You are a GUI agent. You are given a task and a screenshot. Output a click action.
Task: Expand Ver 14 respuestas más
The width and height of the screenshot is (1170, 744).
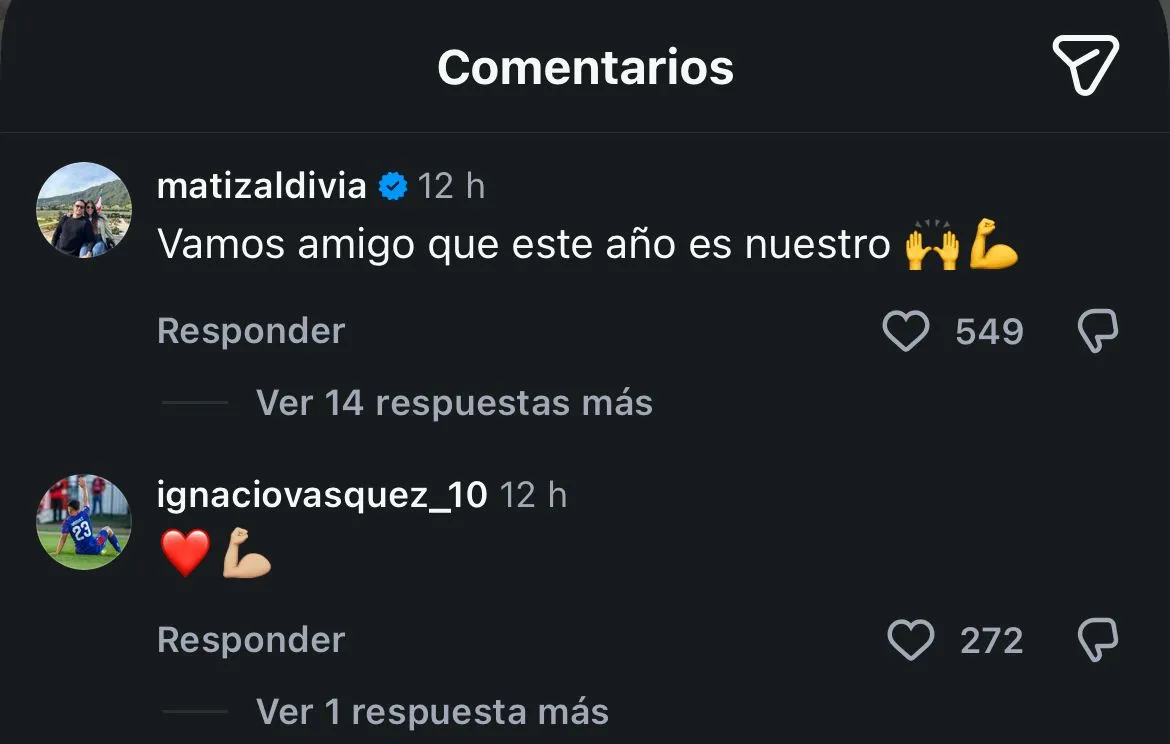[x=454, y=403]
